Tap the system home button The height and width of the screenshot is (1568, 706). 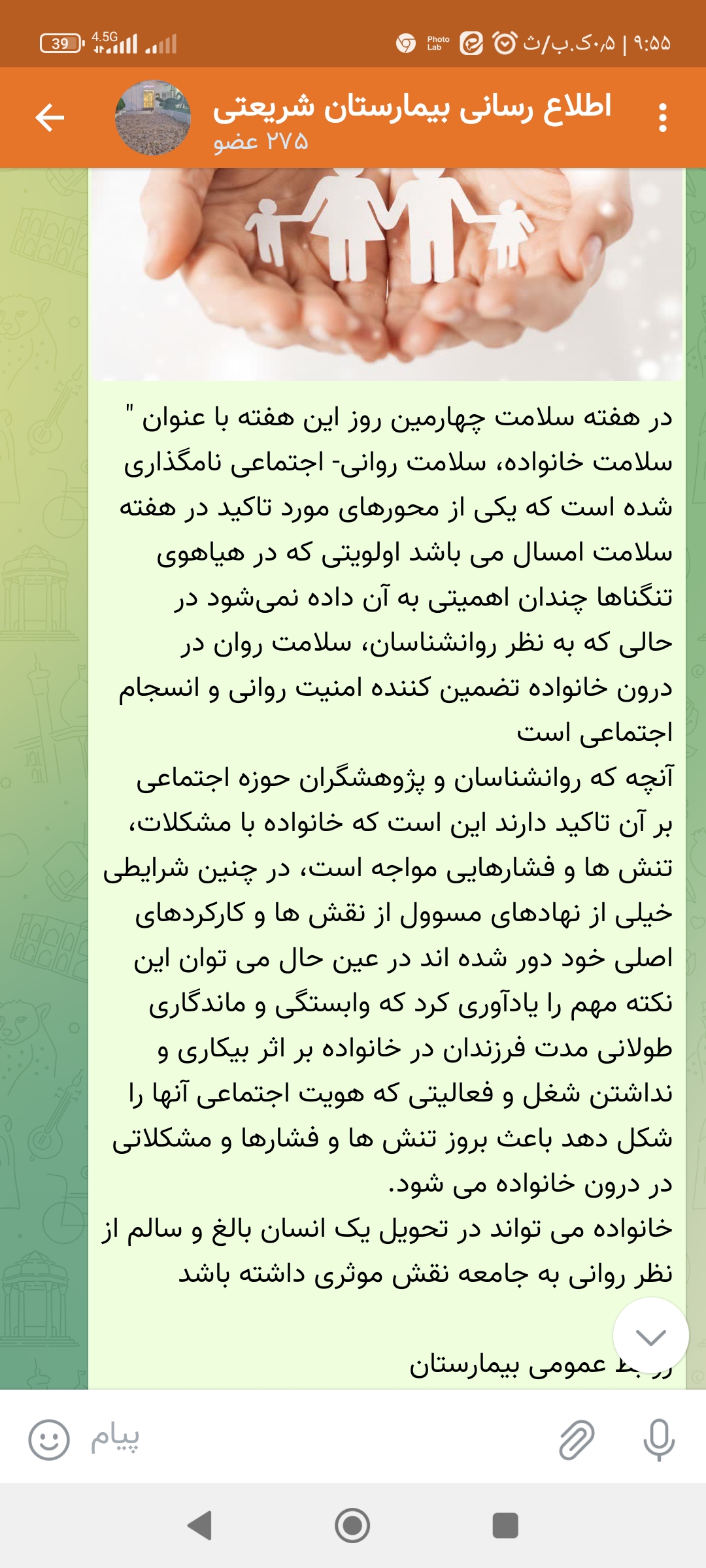pyautogui.click(x=352, y=1526)
